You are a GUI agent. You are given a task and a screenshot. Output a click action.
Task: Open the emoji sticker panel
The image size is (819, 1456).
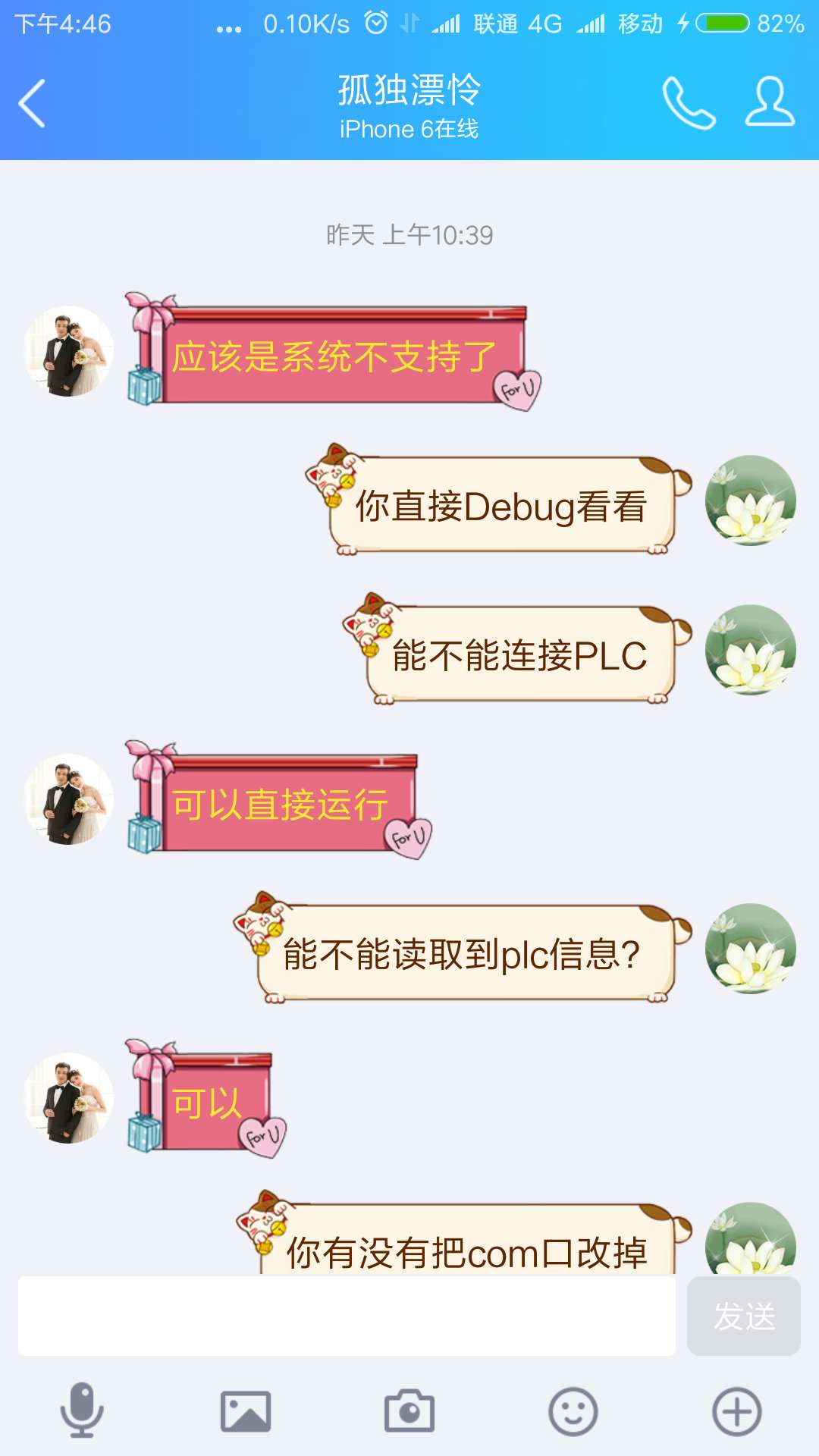pos(573,1411)
